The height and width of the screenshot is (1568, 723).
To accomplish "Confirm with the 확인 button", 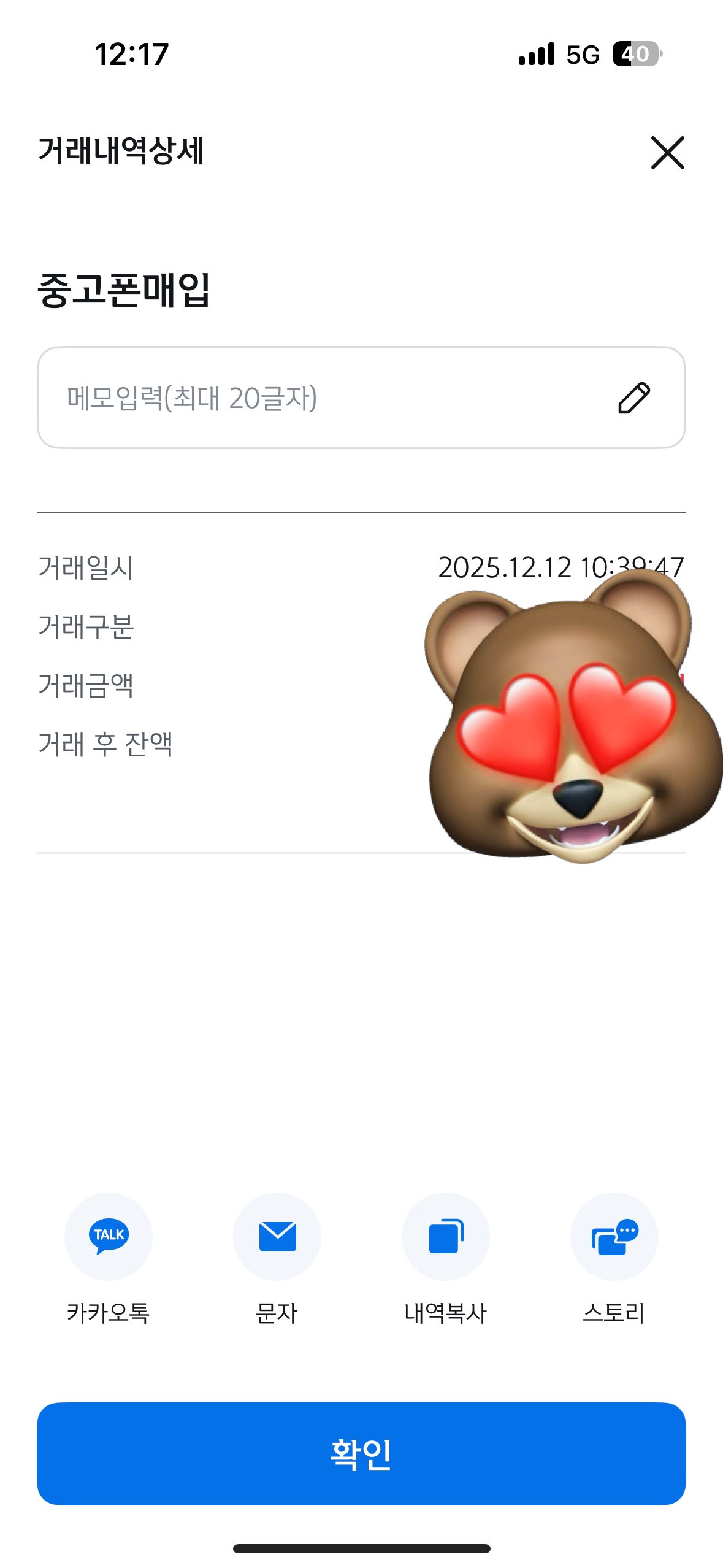I will click(361, 1453).
